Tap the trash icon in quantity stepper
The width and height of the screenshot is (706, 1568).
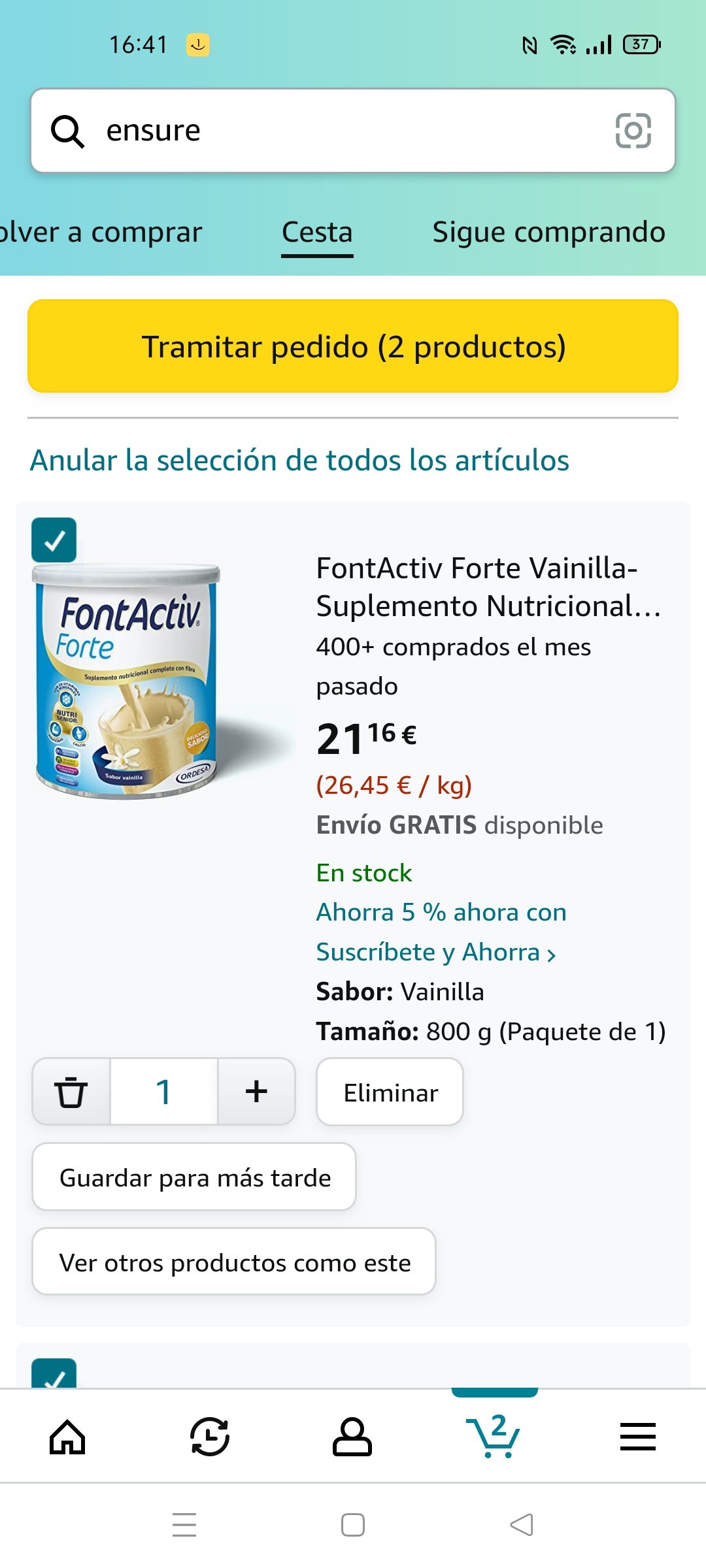[x=71, y=1092]
